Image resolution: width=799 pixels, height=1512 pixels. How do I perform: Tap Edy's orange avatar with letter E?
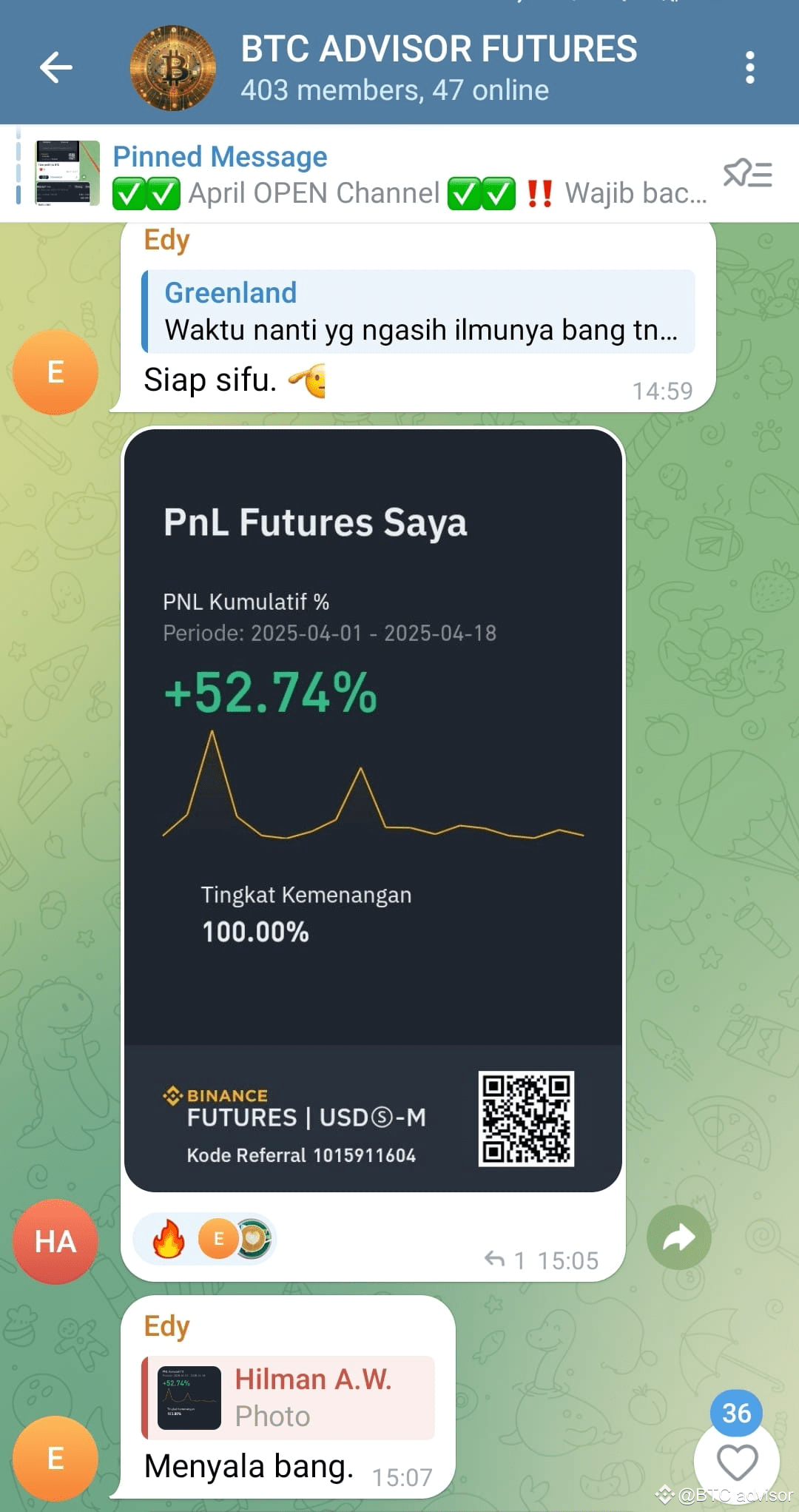(55, 372)
